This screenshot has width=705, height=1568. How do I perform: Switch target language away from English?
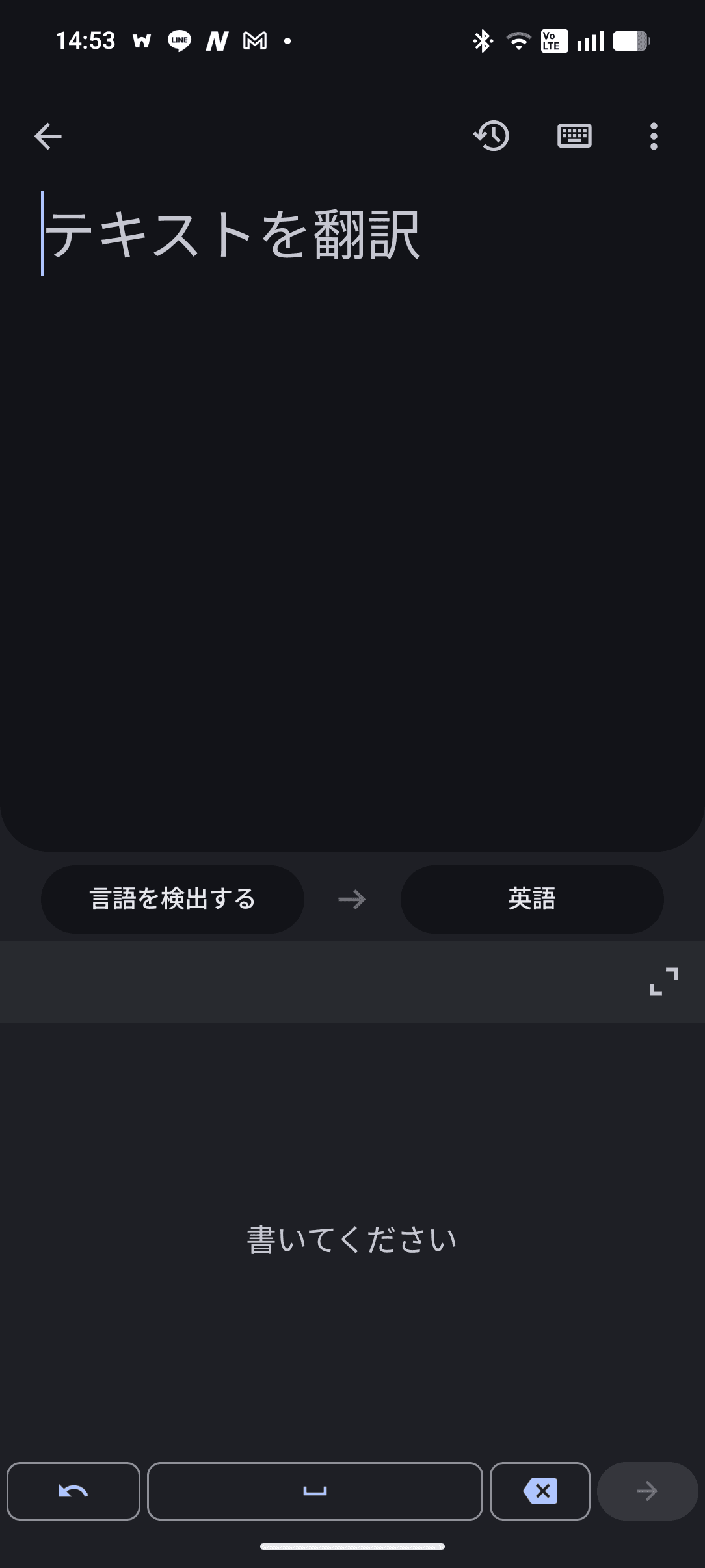pyautogui.click(x=531, y=900)
